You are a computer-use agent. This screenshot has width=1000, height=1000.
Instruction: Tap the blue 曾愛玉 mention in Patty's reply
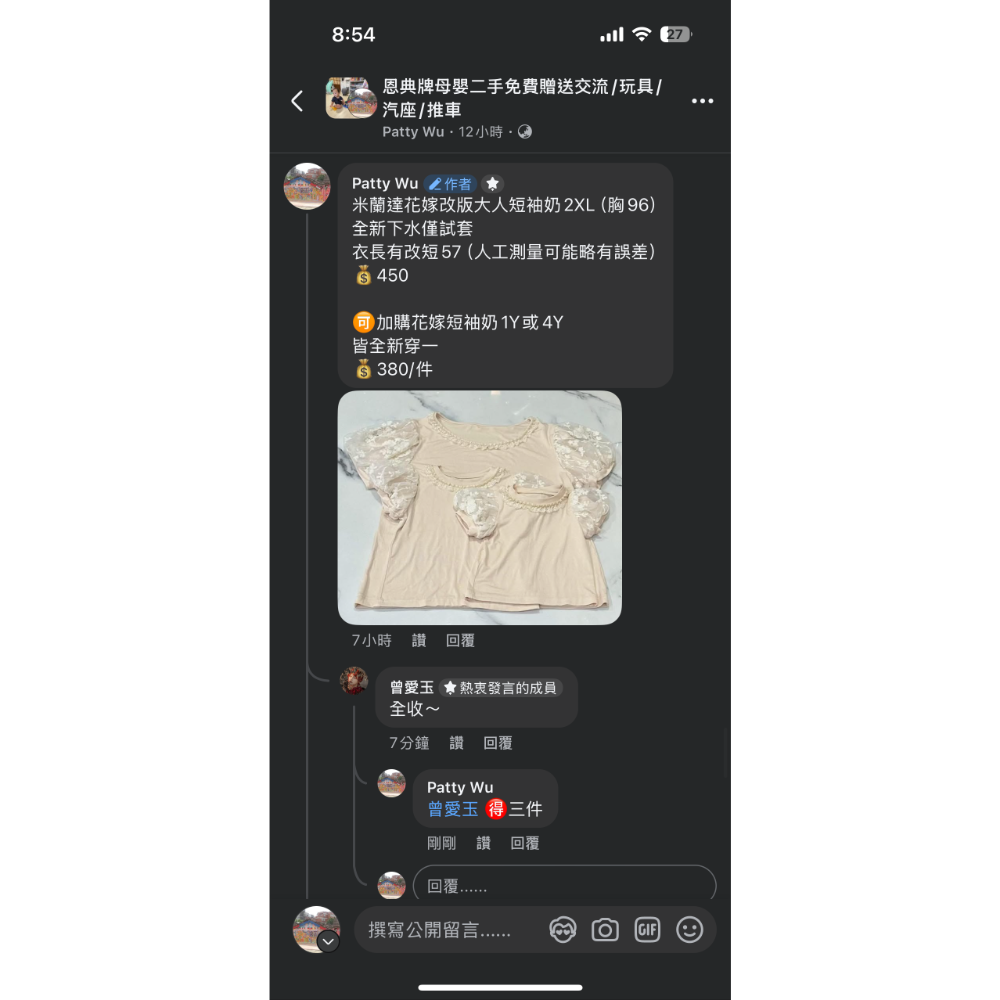[453, 809]
